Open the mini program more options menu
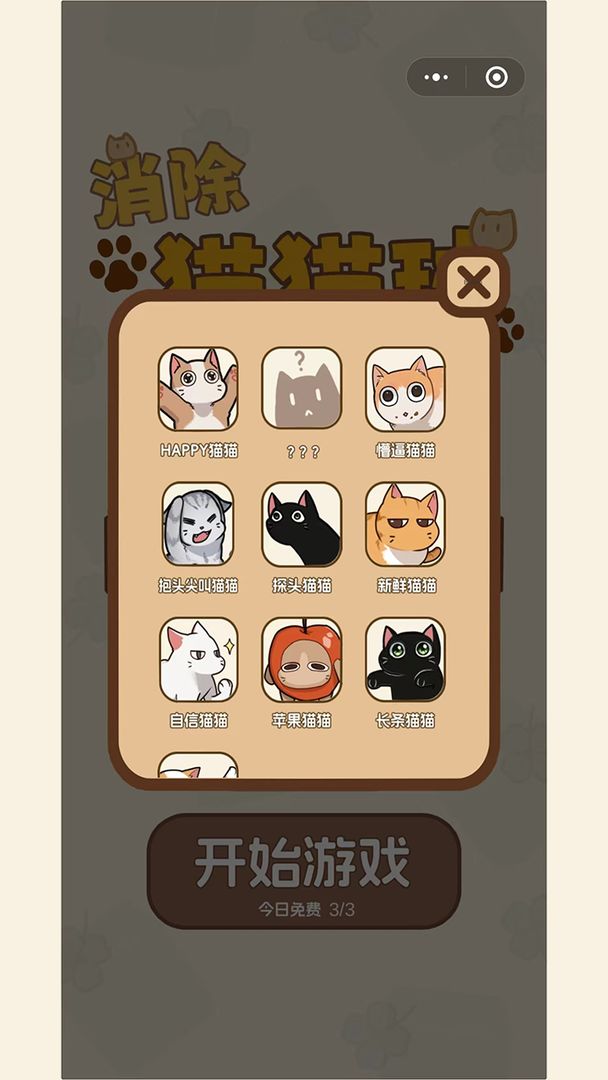608x1080 pixels. point(436,77)
